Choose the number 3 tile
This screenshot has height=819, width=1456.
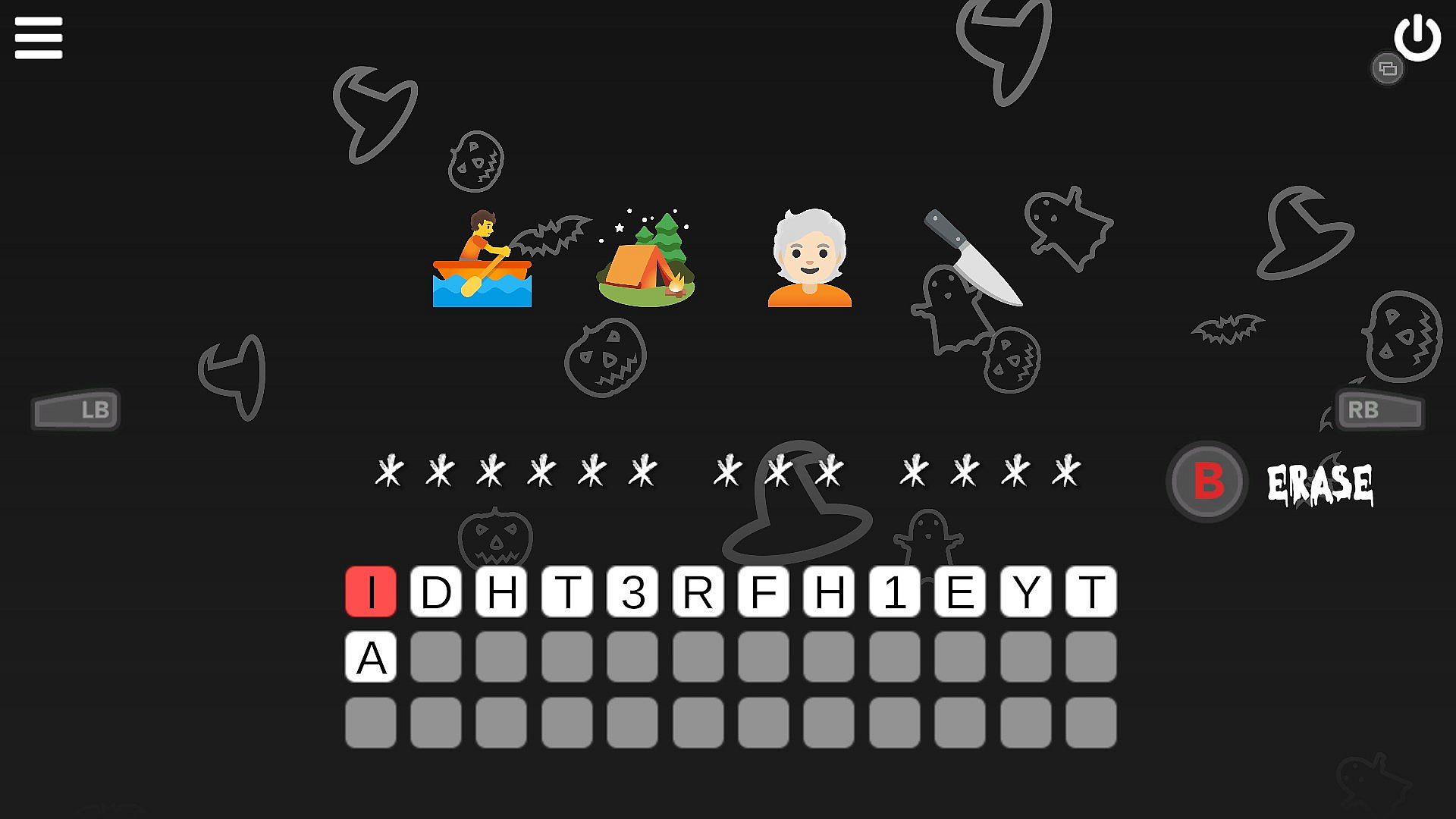click(632, 591)
